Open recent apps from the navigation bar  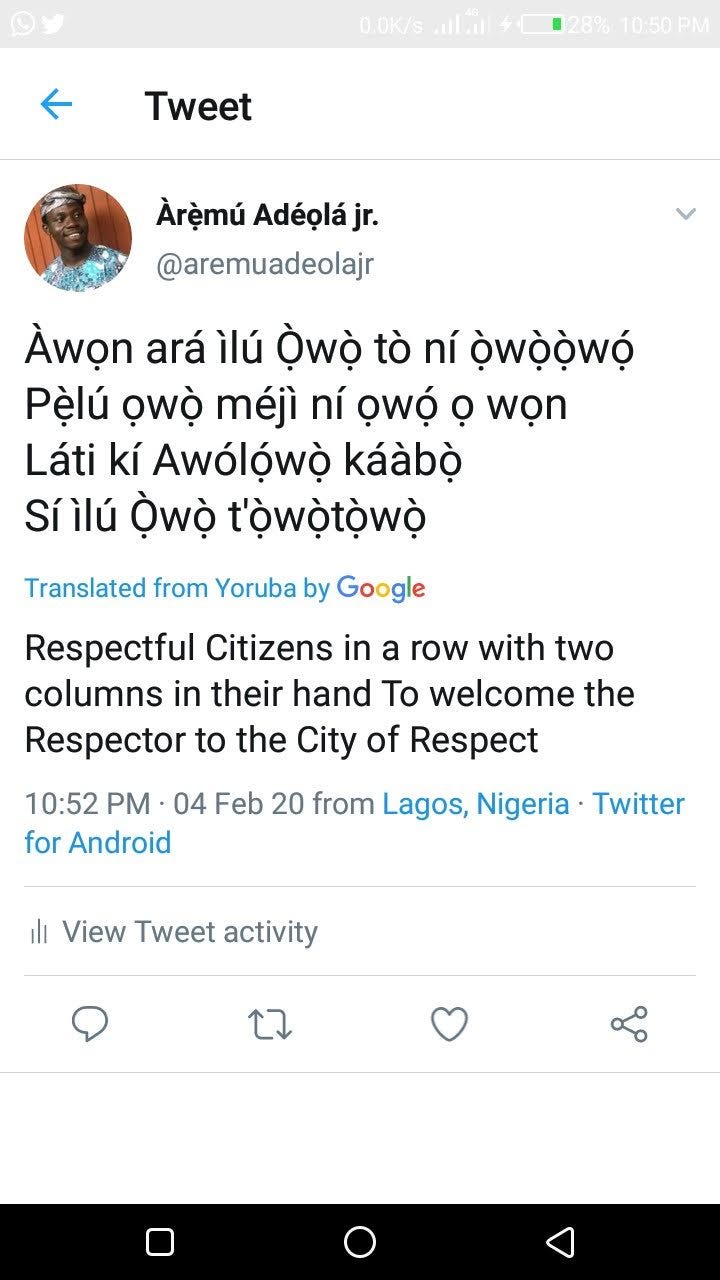[160, 1242]
